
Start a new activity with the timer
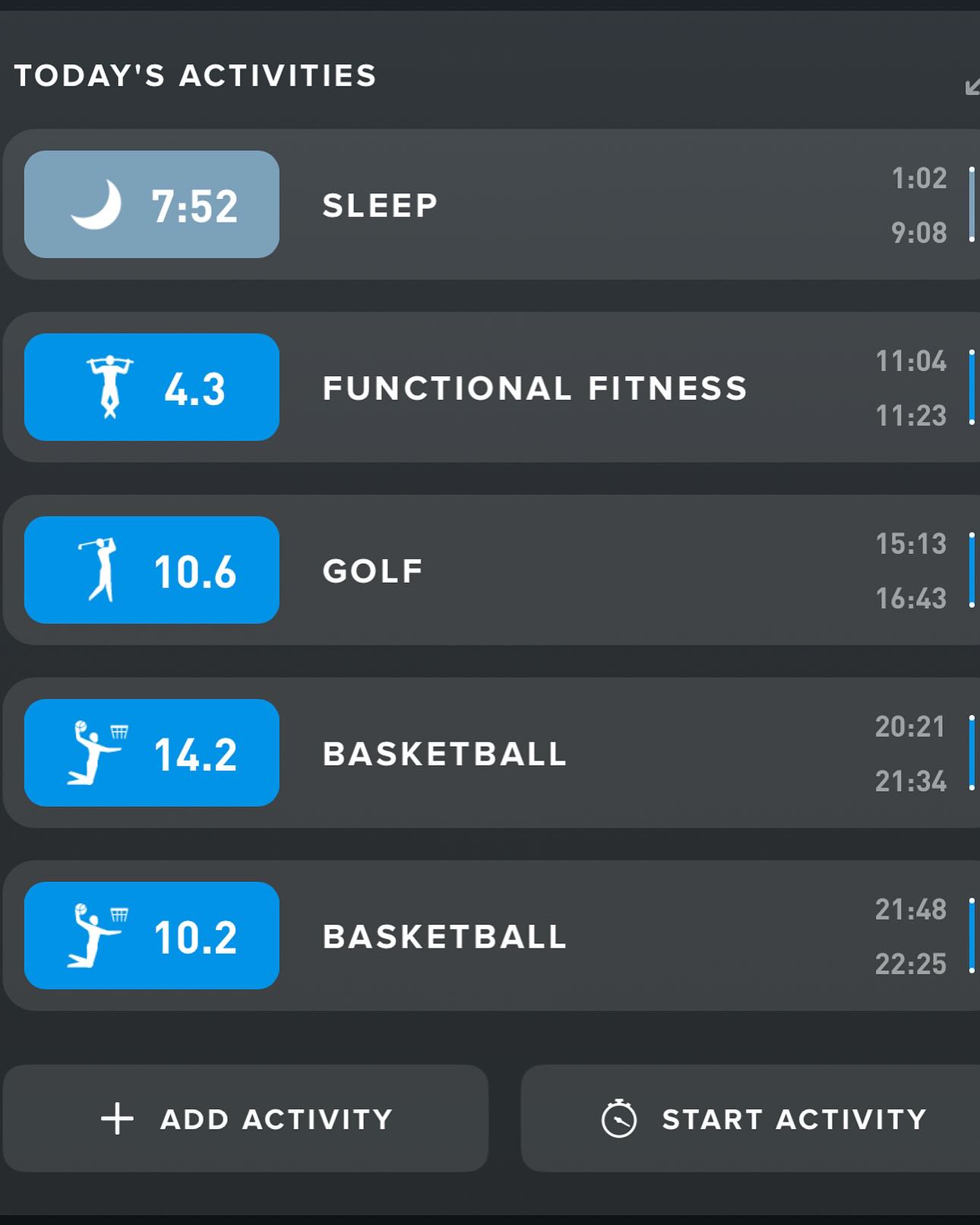(752, 1119)
